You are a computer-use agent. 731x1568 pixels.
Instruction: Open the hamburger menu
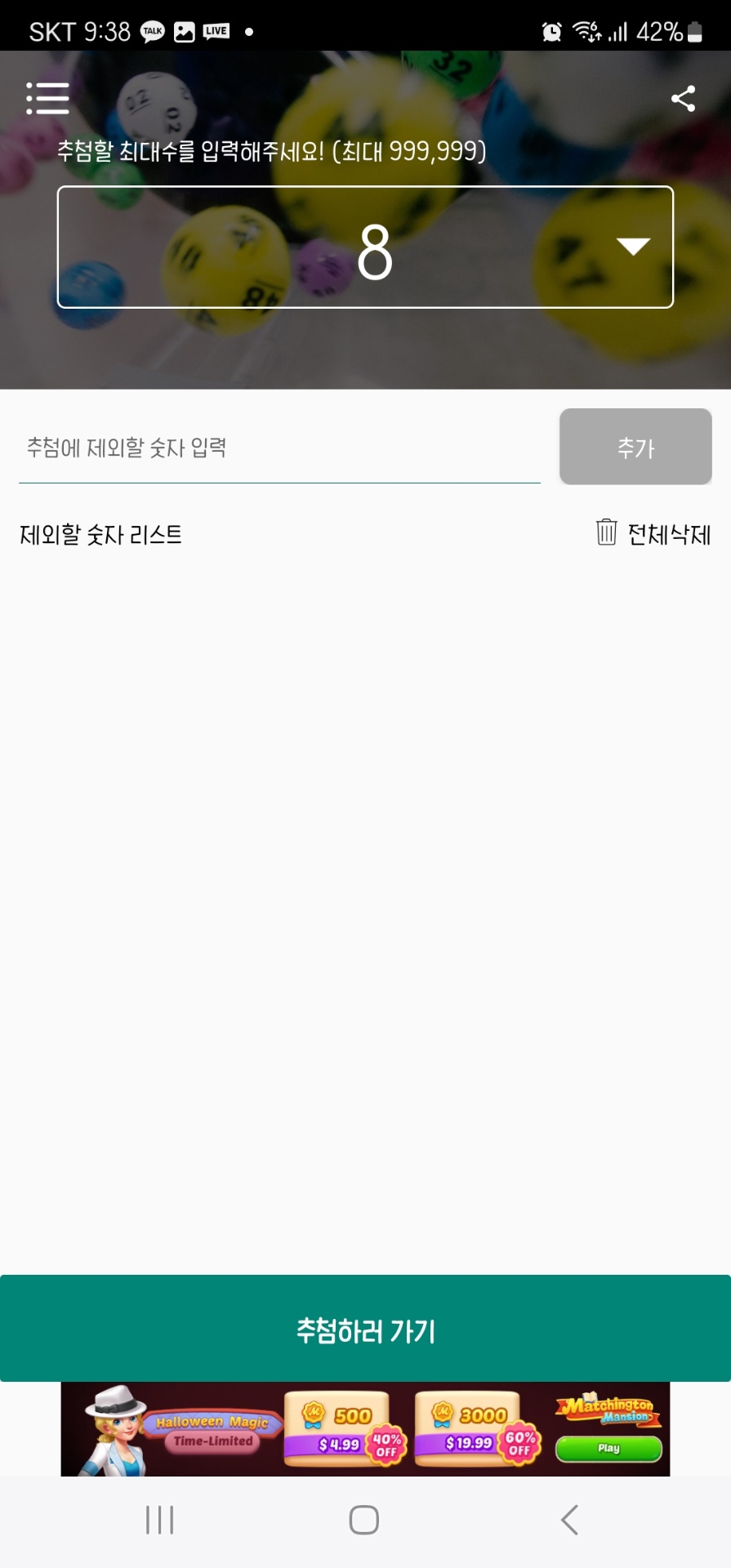point(47,98)
